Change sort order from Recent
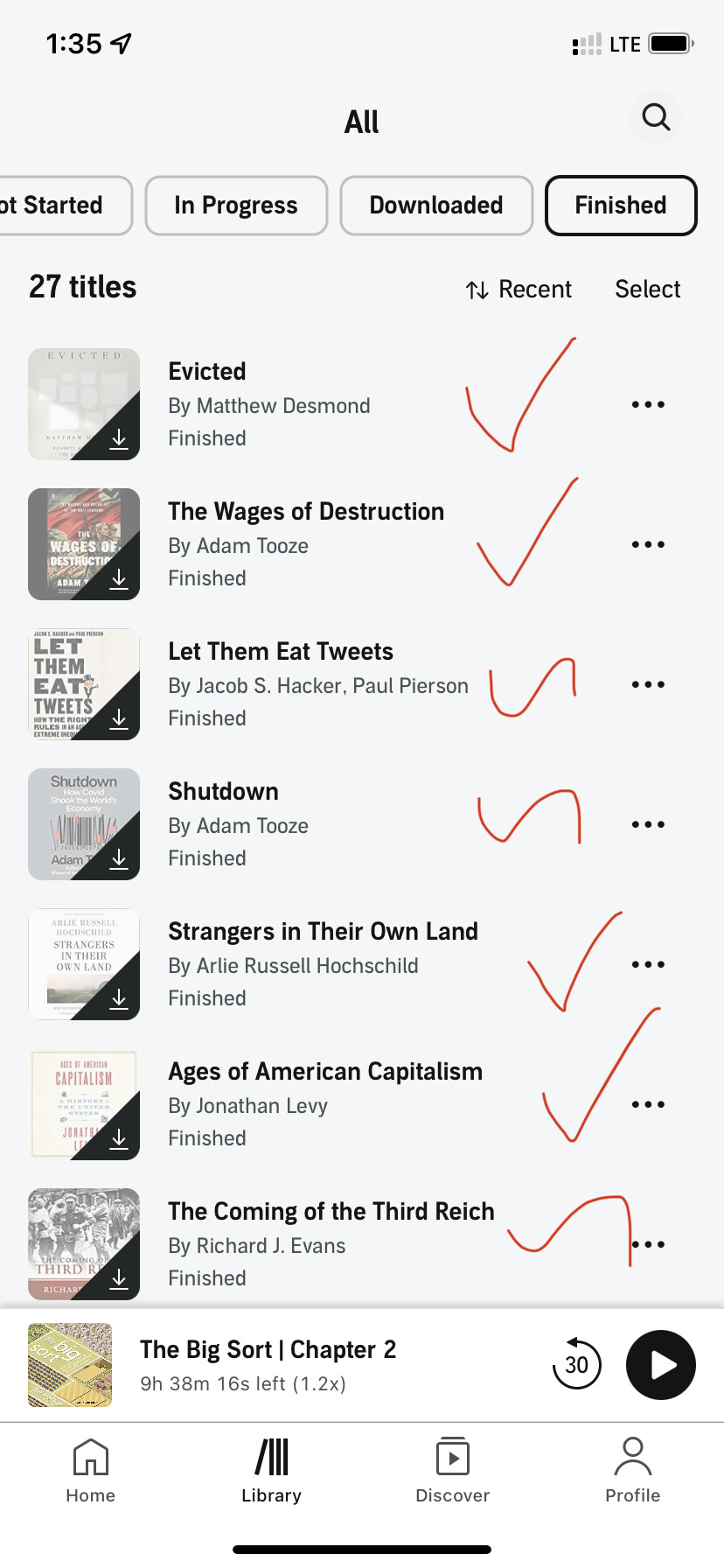This screenshot has height=1568, width=724. coord(519,290)
